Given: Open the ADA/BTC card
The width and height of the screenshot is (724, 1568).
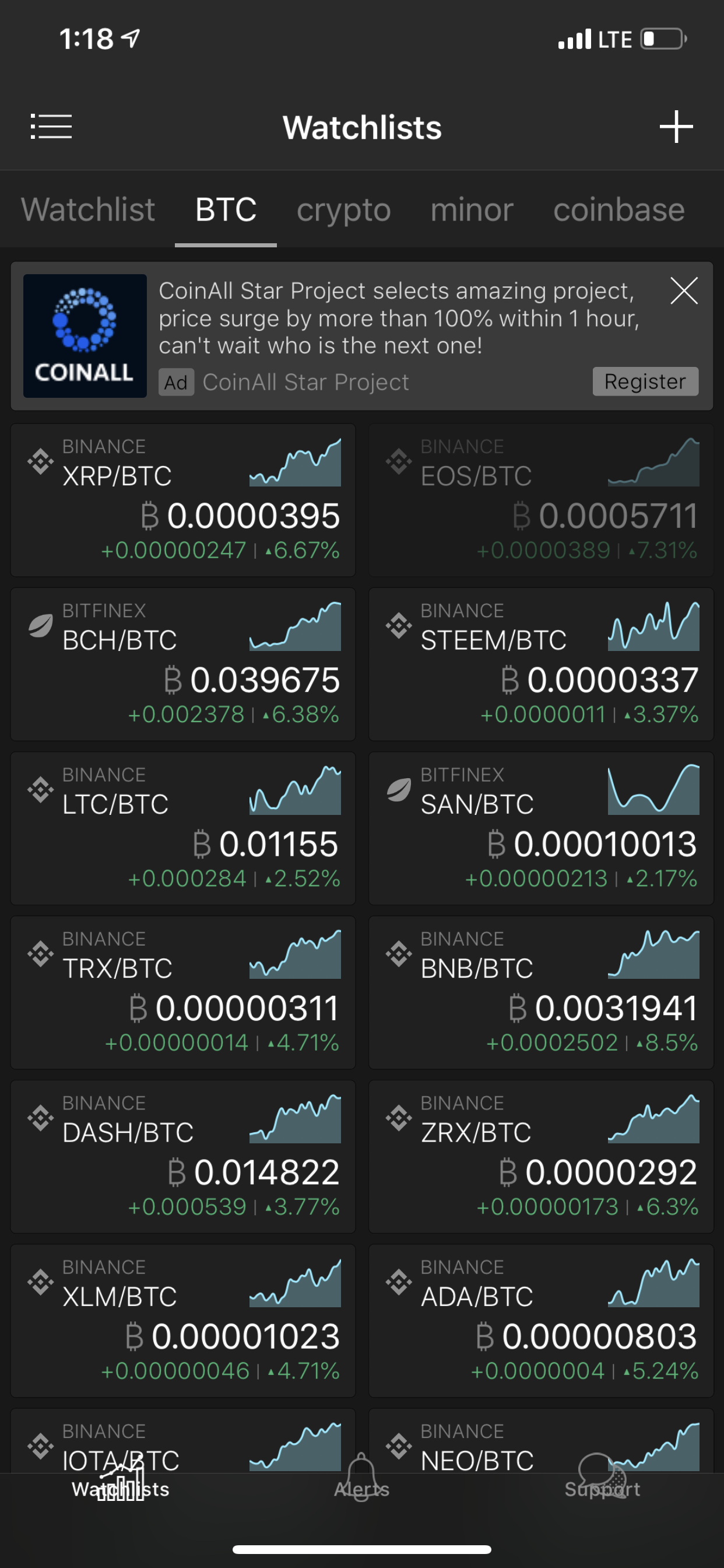Looking at the screenshot, I should 540,1321.
